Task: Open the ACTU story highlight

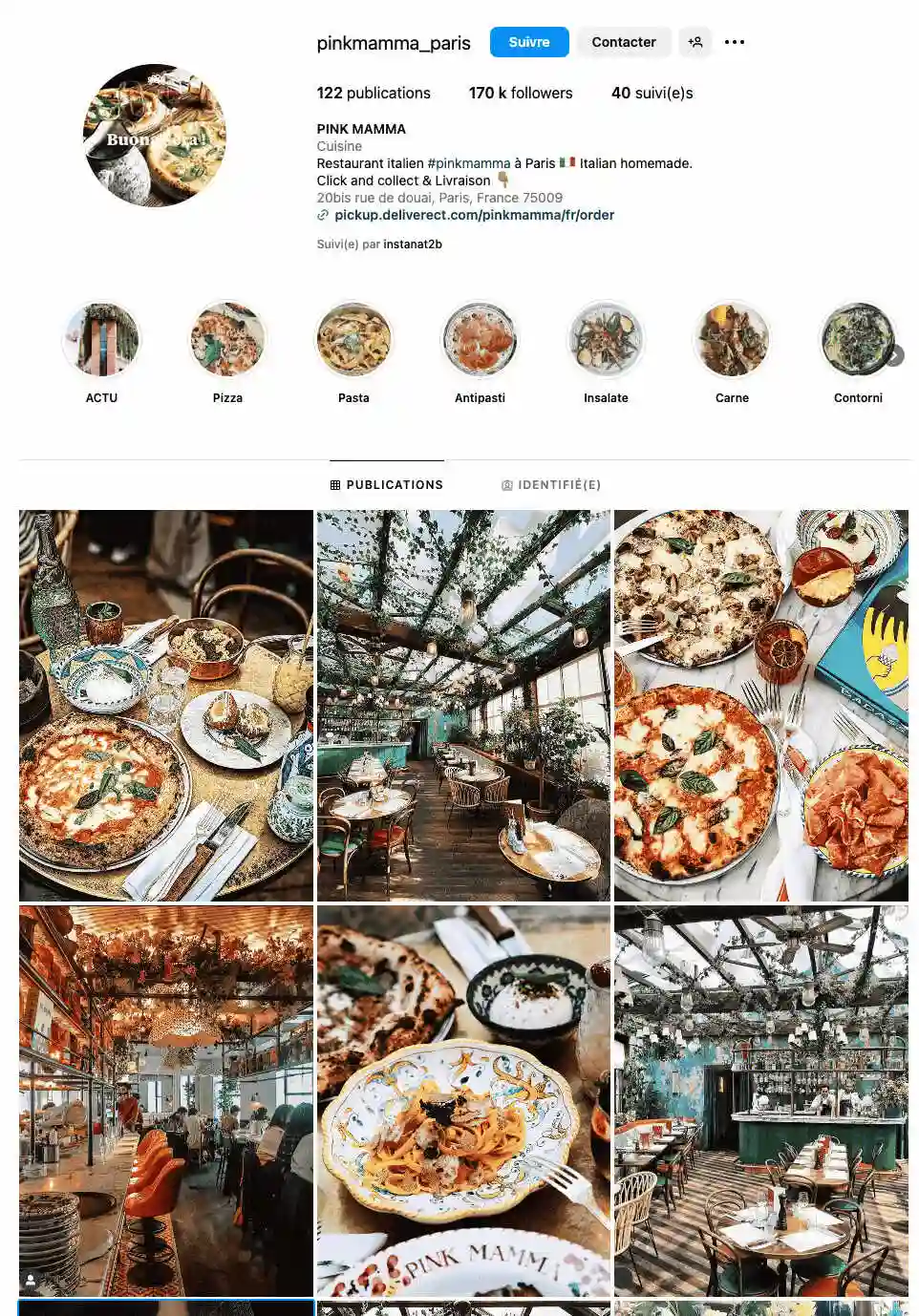Action: coord(101,340)
